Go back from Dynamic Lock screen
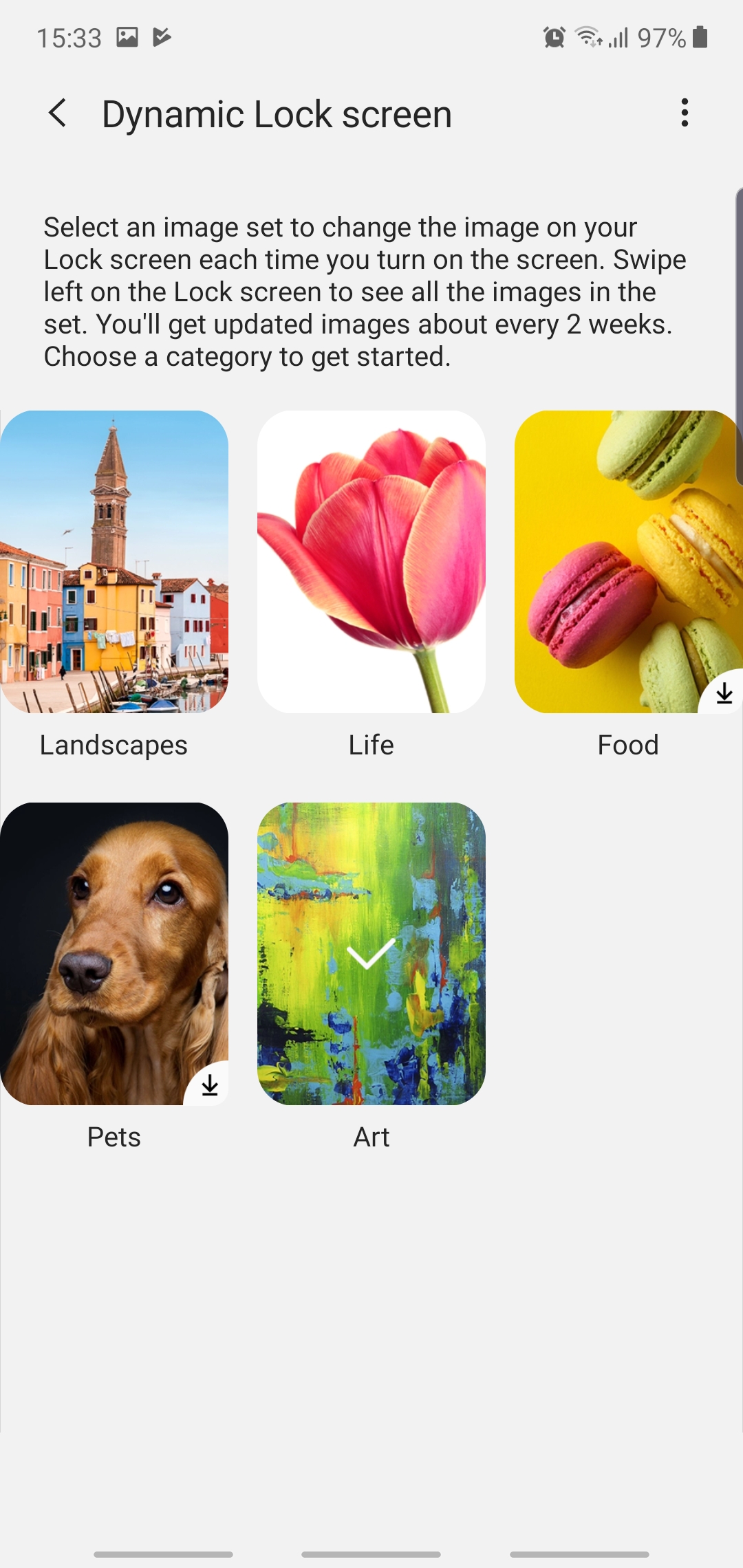This screenshot has height=1568, width=743. click(58, 113)
